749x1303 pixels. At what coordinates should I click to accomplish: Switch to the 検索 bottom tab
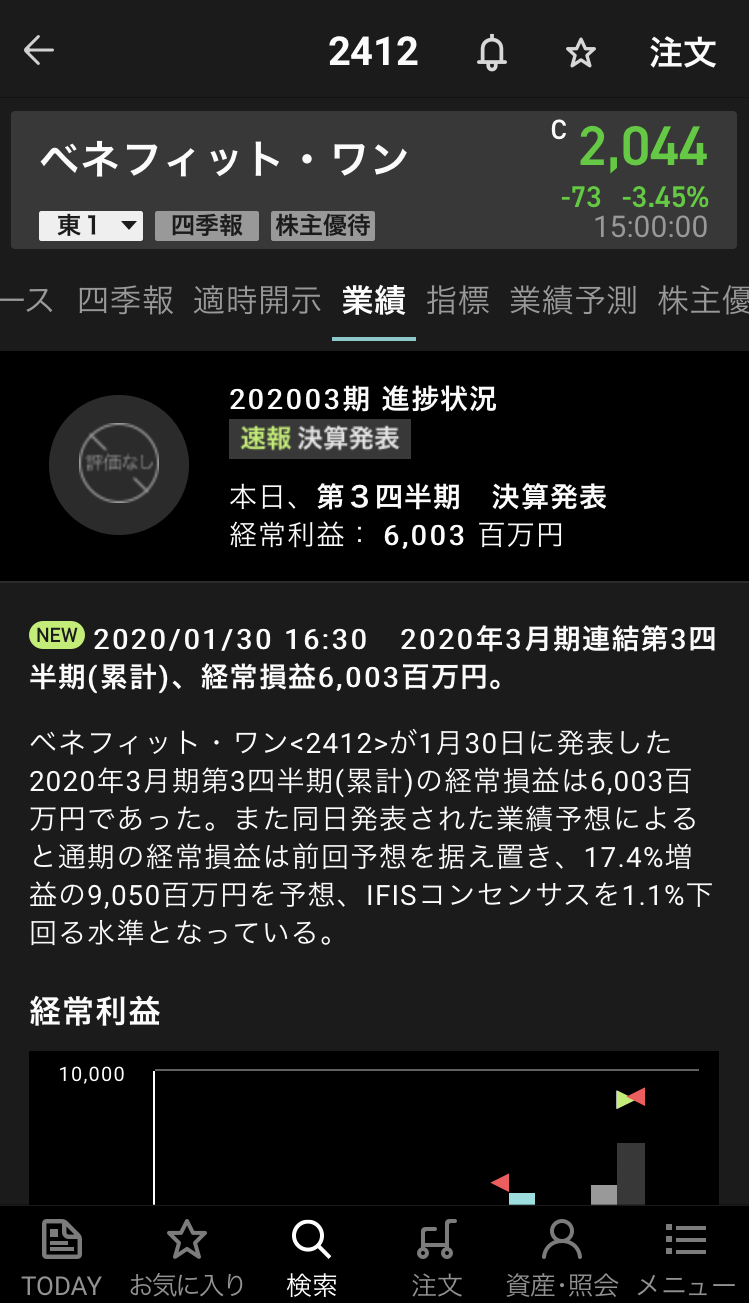311,1256
